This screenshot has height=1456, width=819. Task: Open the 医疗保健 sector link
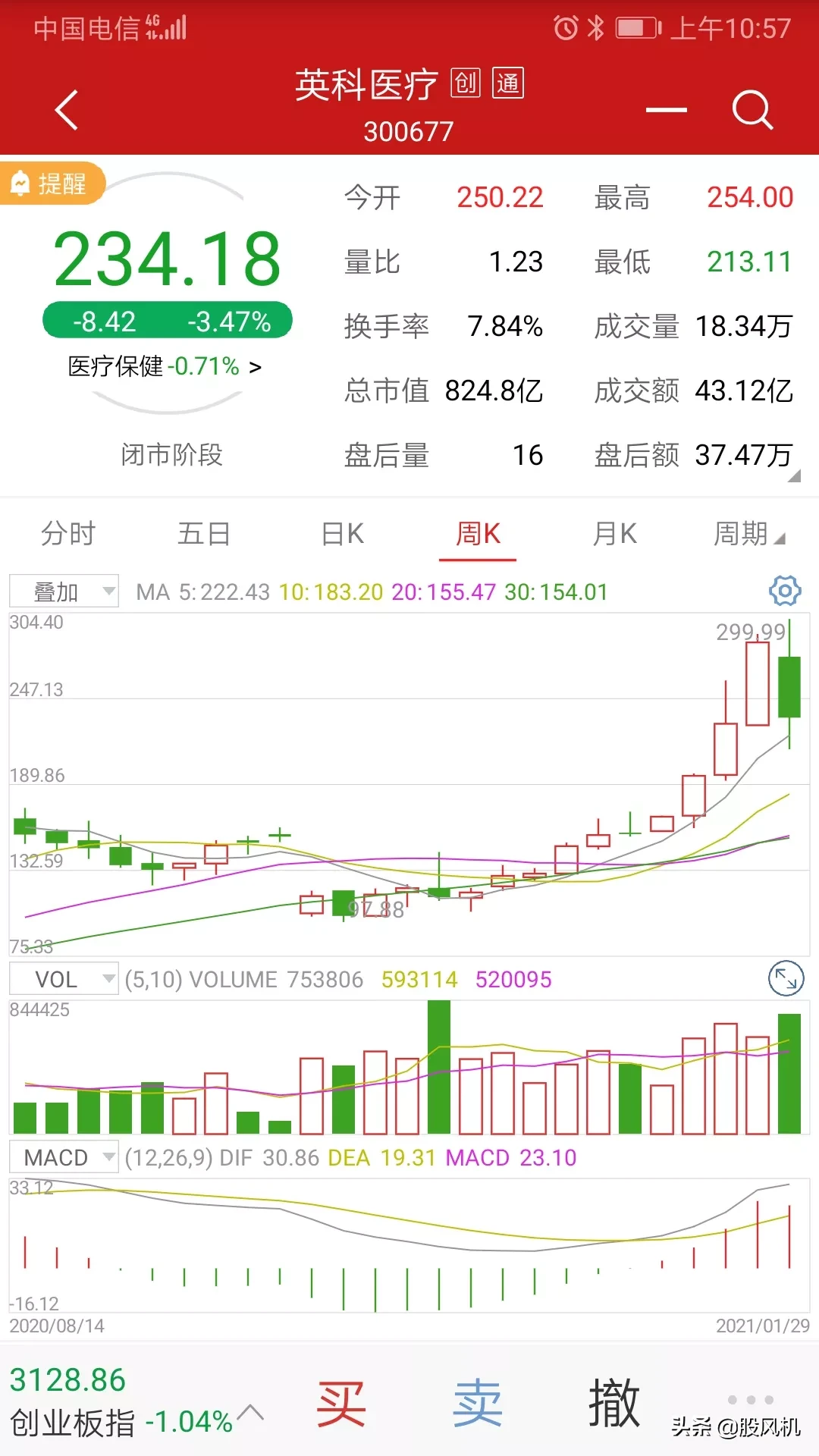click(x=165, y=367)
